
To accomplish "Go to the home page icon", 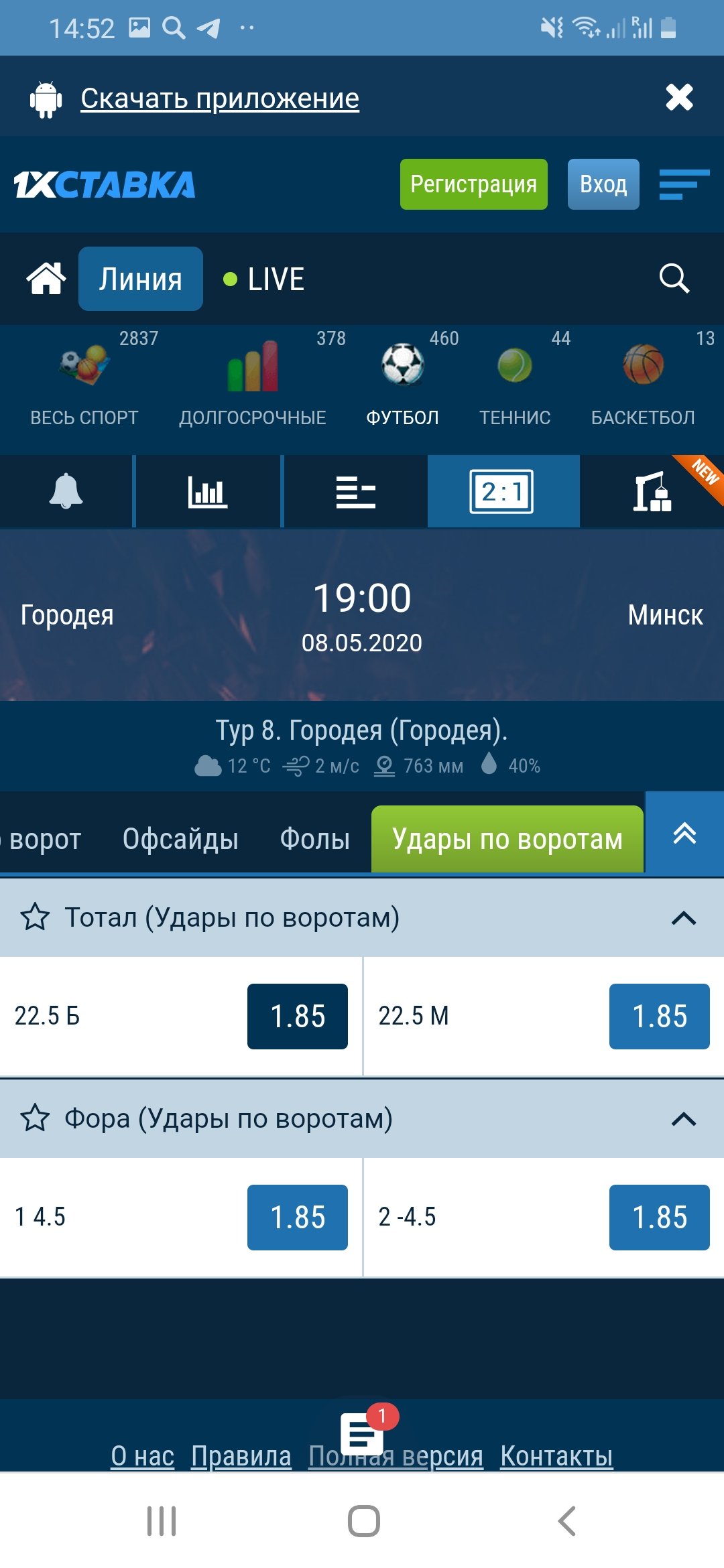I will coord(46,279).
